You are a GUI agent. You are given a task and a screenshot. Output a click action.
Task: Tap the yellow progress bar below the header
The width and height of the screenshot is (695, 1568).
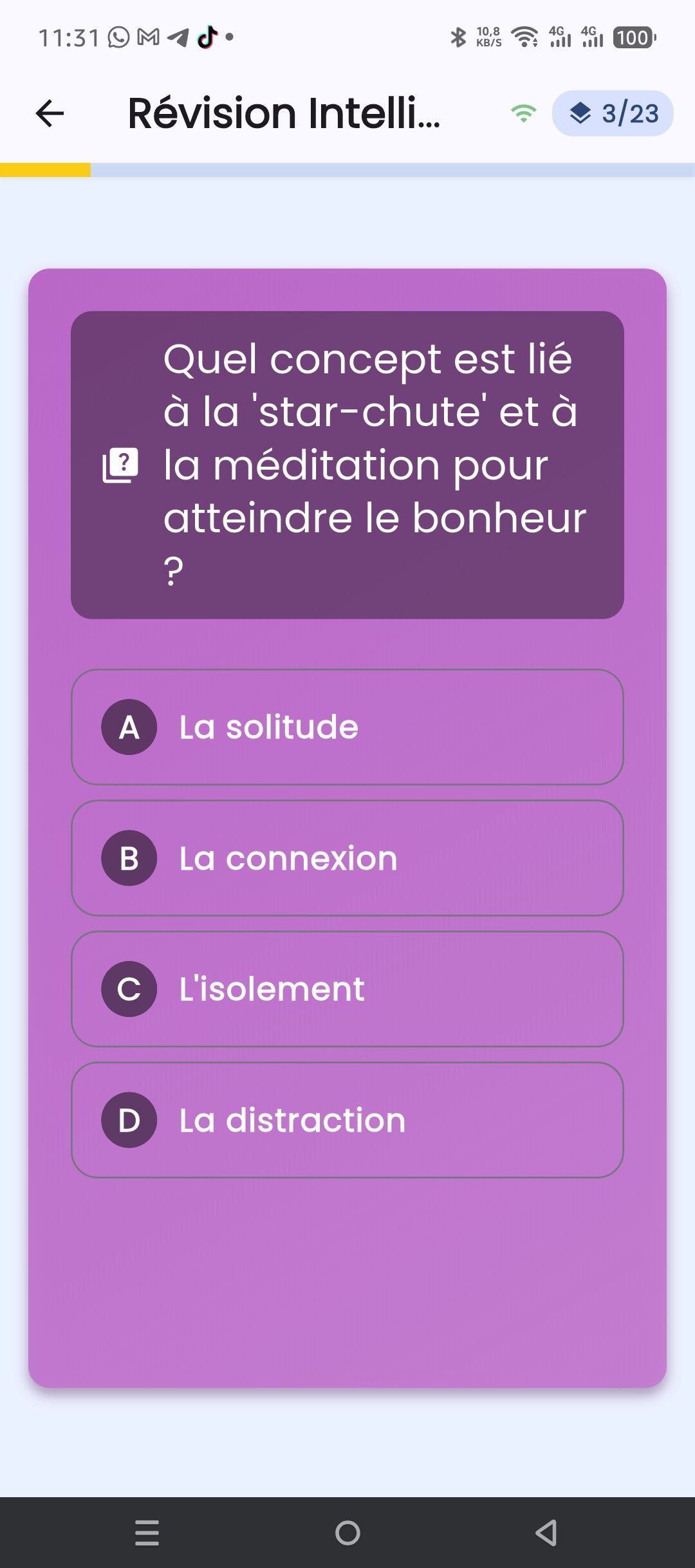(x=45, y=169)
